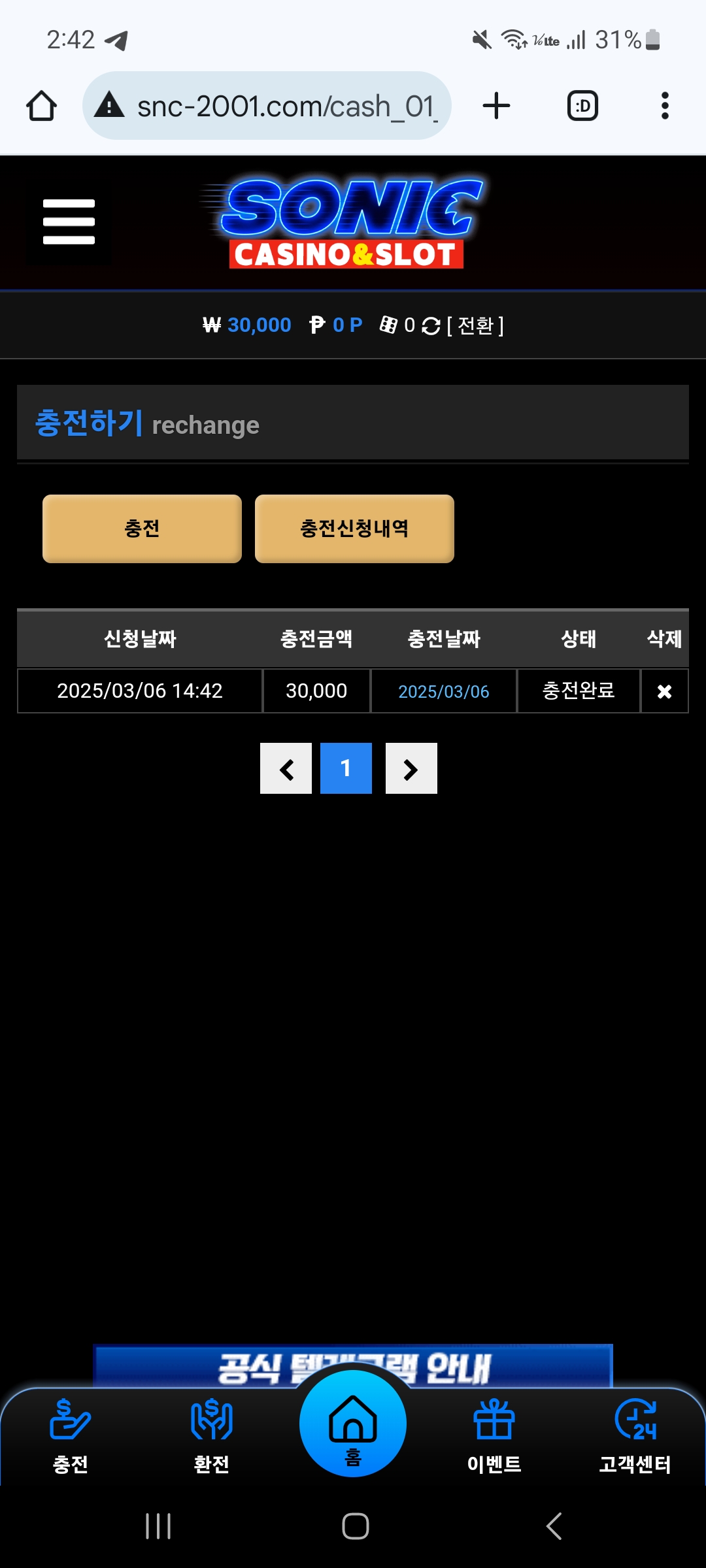Refresh the balance with the reload icon
This screenshot has height=1568, width=706.
[431, 325]
